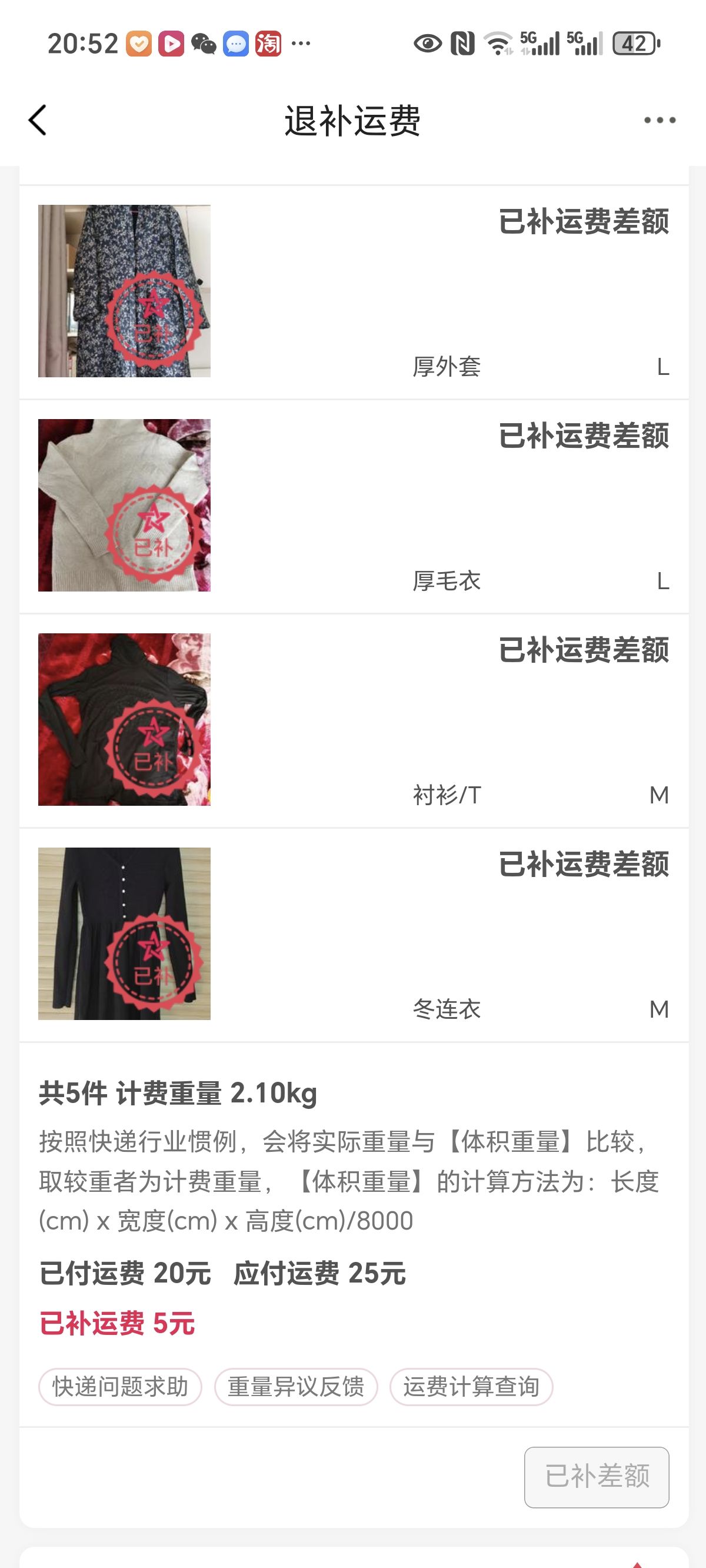Open 重量异议反馈 feedback

click(x=296, y=1387)
